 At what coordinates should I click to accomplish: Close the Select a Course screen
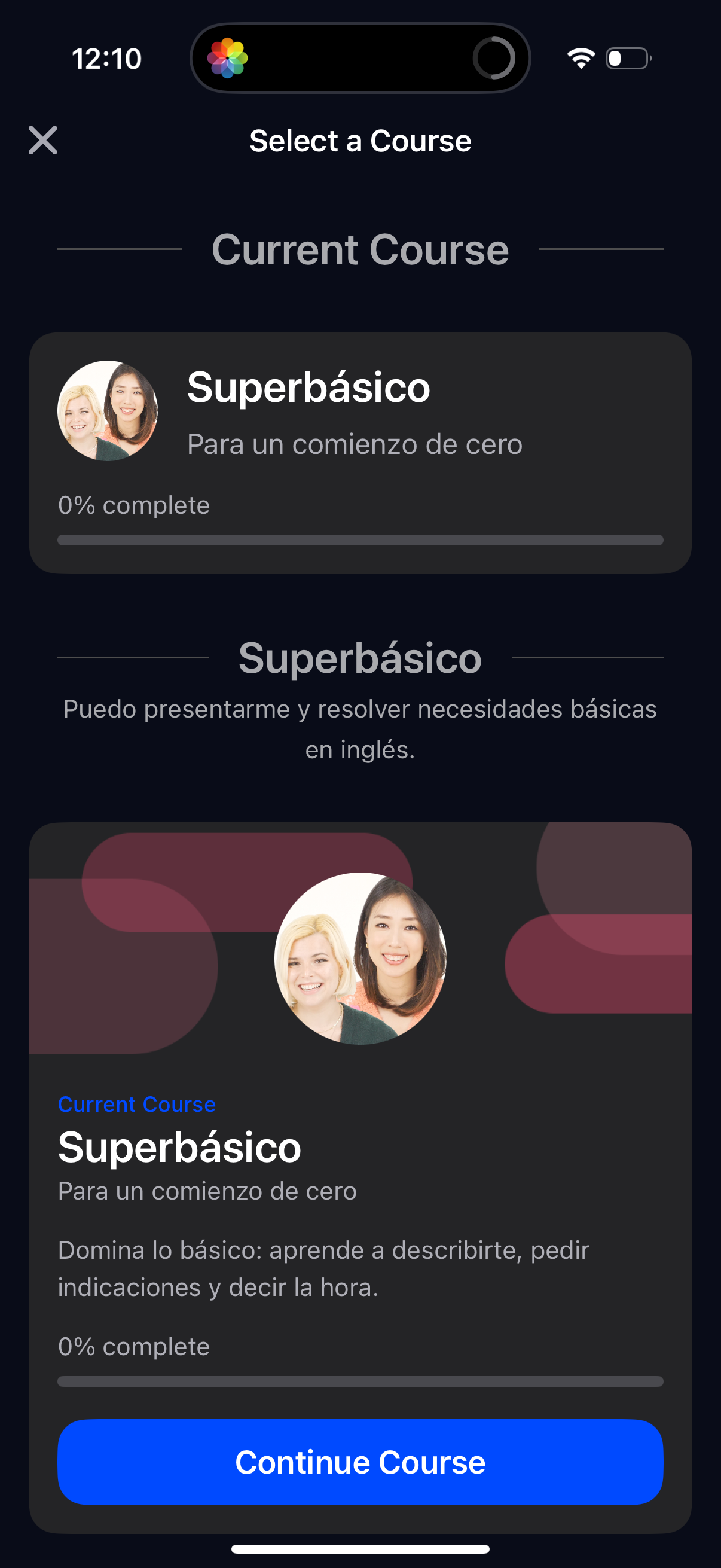click(x=42, y=141)
